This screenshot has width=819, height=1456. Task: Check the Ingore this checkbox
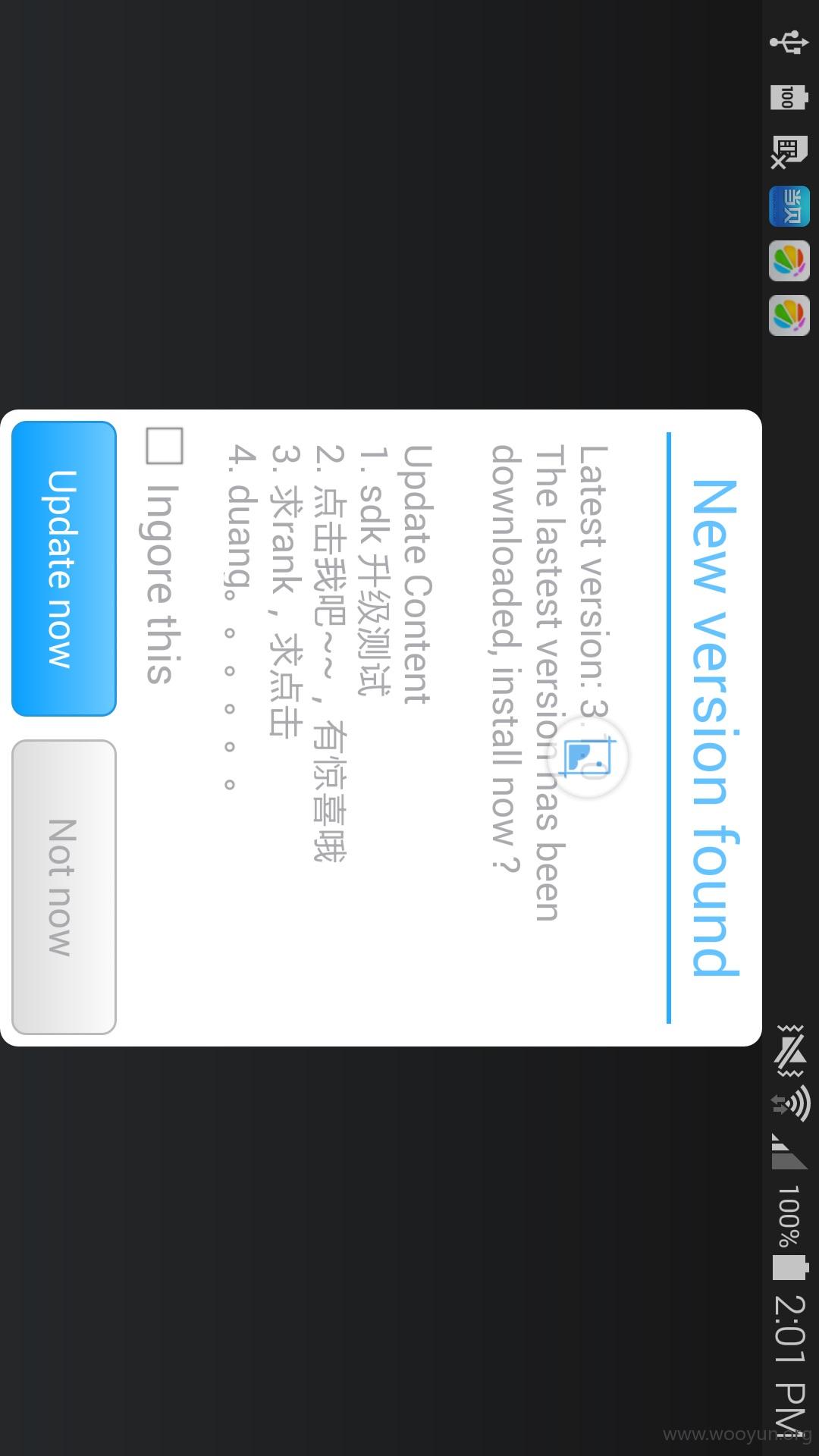pos(165,446)
